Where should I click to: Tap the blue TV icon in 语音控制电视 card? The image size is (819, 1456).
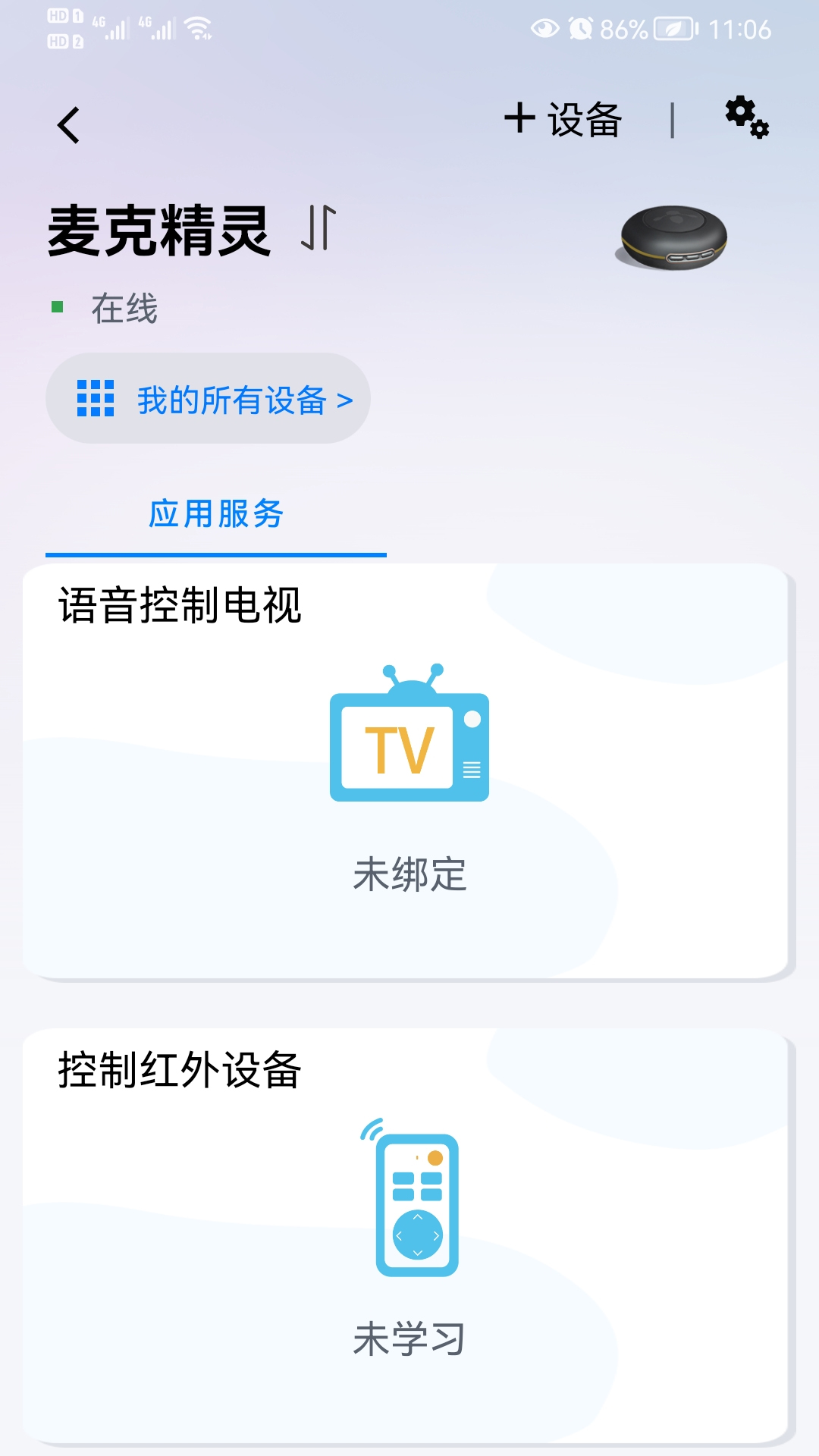point(409,747)
